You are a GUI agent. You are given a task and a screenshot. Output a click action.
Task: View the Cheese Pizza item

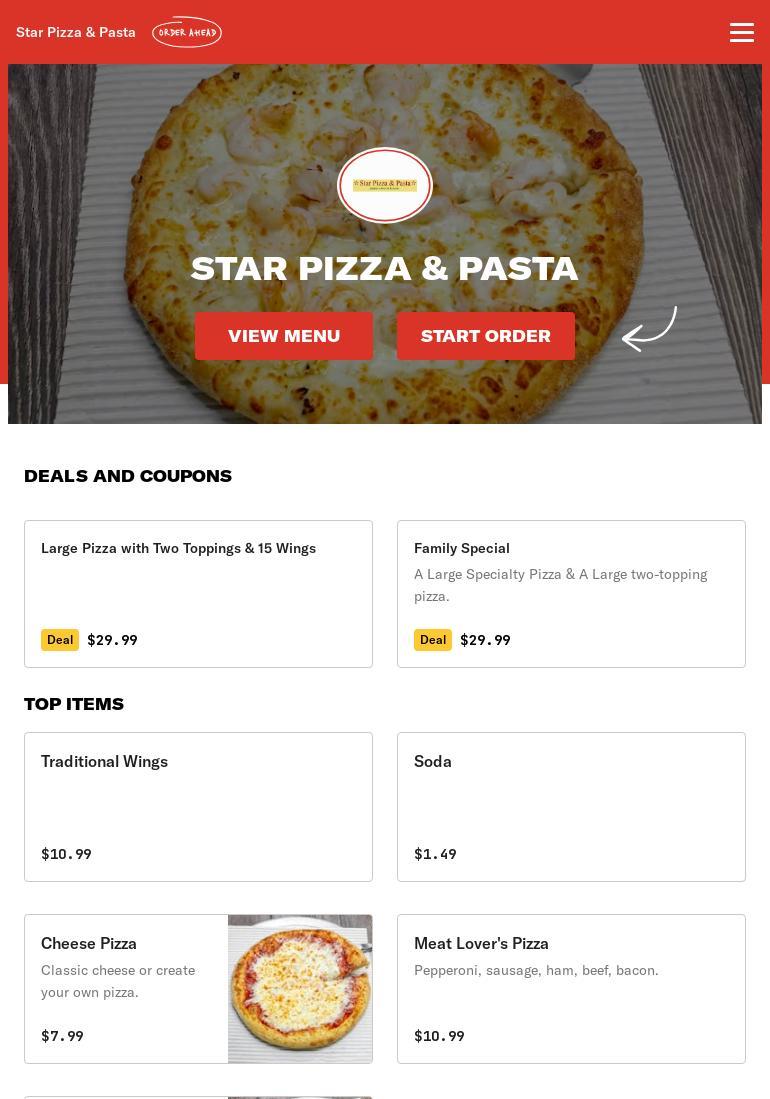click(x=198, y=988)
